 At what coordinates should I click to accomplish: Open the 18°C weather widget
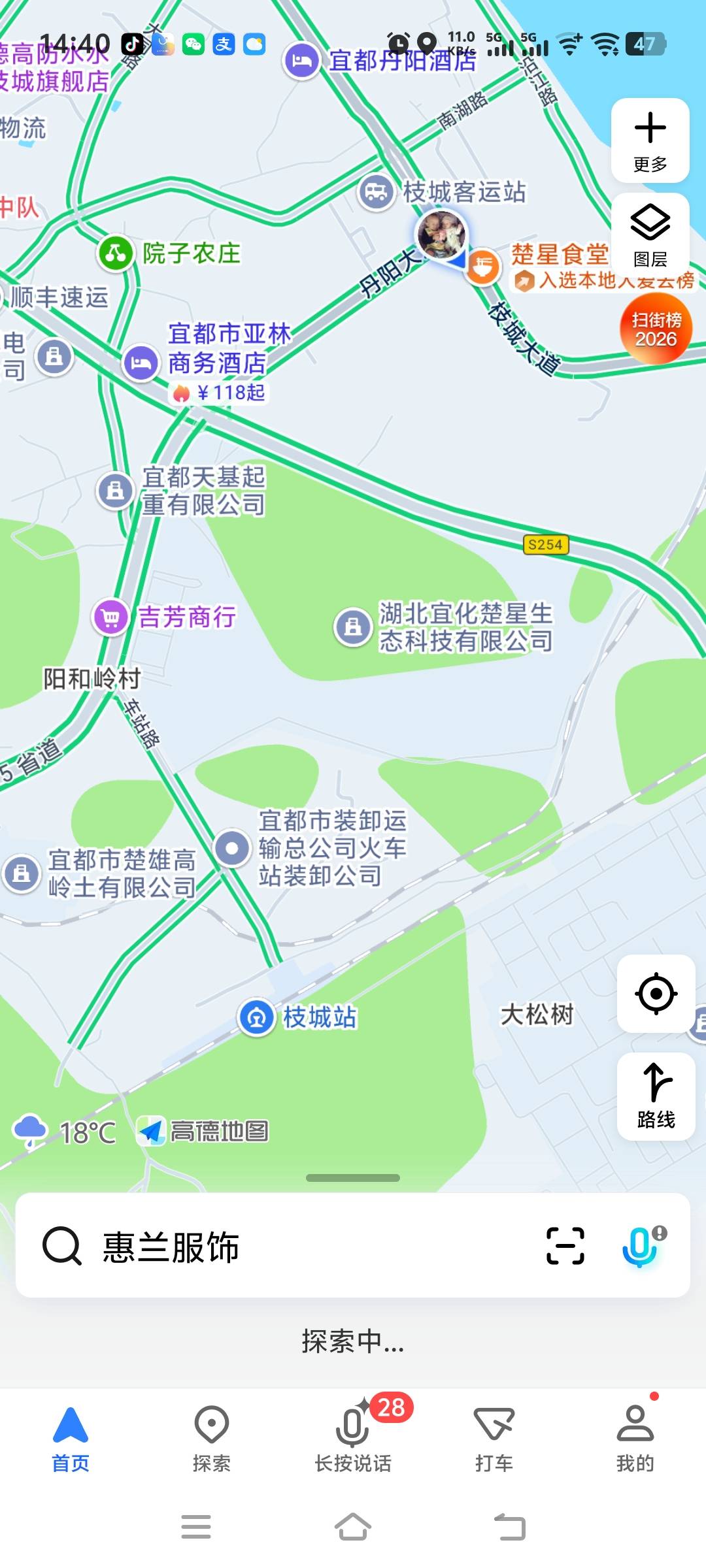pyautogui.click(x=65, y=1132)
